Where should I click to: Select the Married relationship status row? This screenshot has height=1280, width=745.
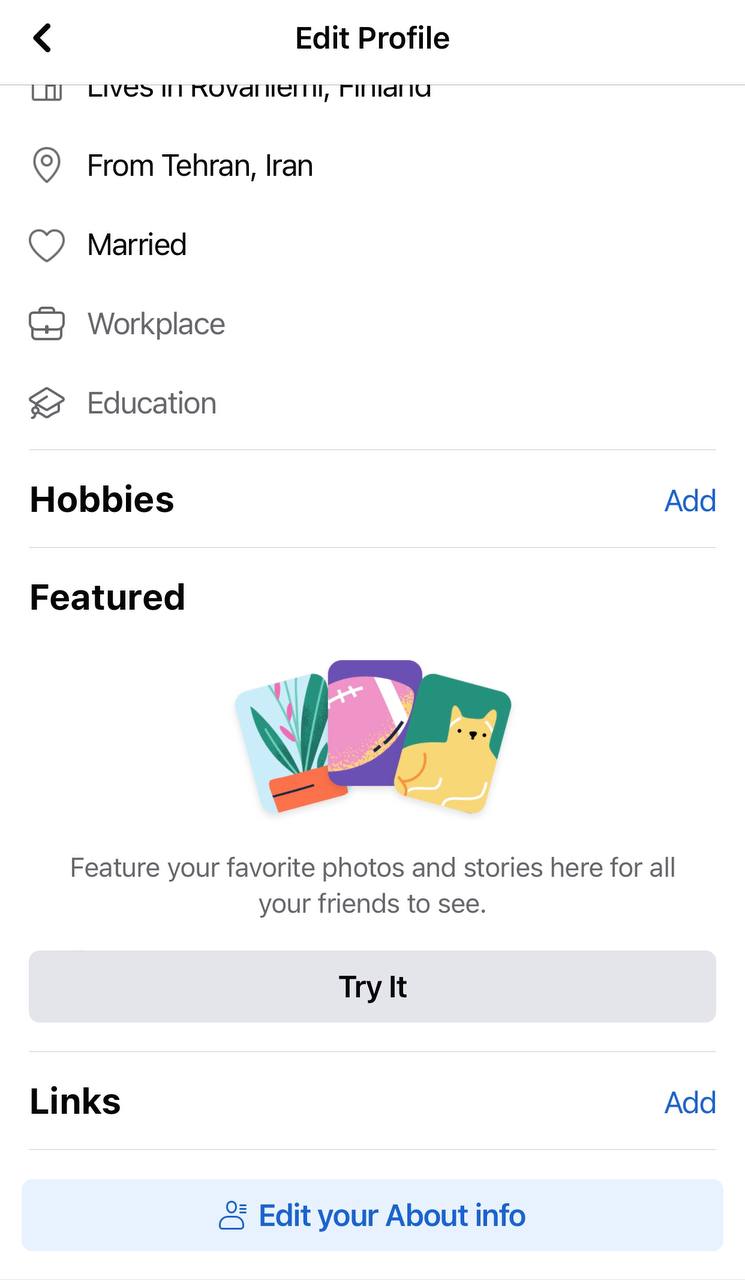point(136,245)
